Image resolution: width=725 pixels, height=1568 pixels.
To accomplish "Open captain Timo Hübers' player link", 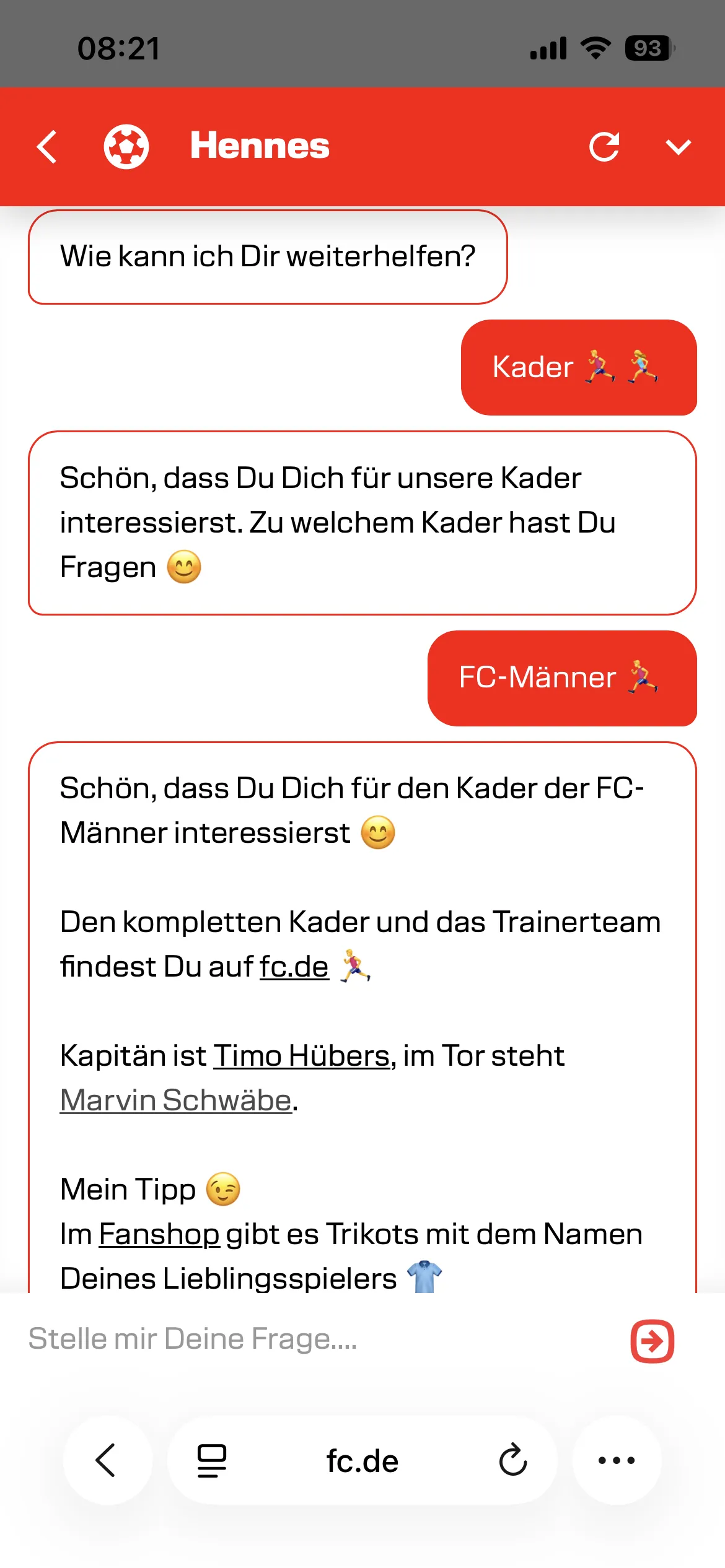I will pos(301,1056).
